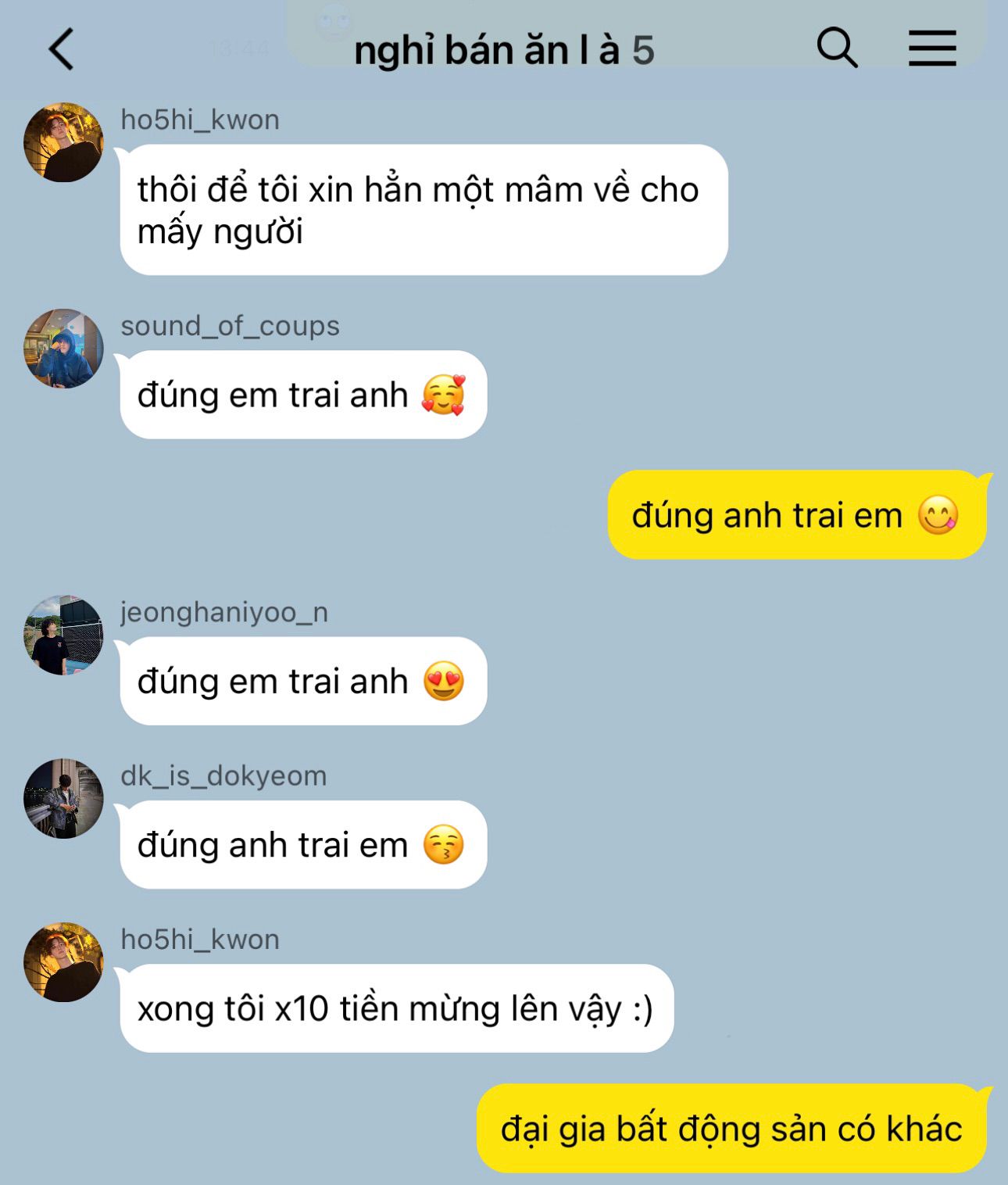Viewport: 1008px width, 1185px height.
Task: Search within this conversation
Action: point(837,48)
